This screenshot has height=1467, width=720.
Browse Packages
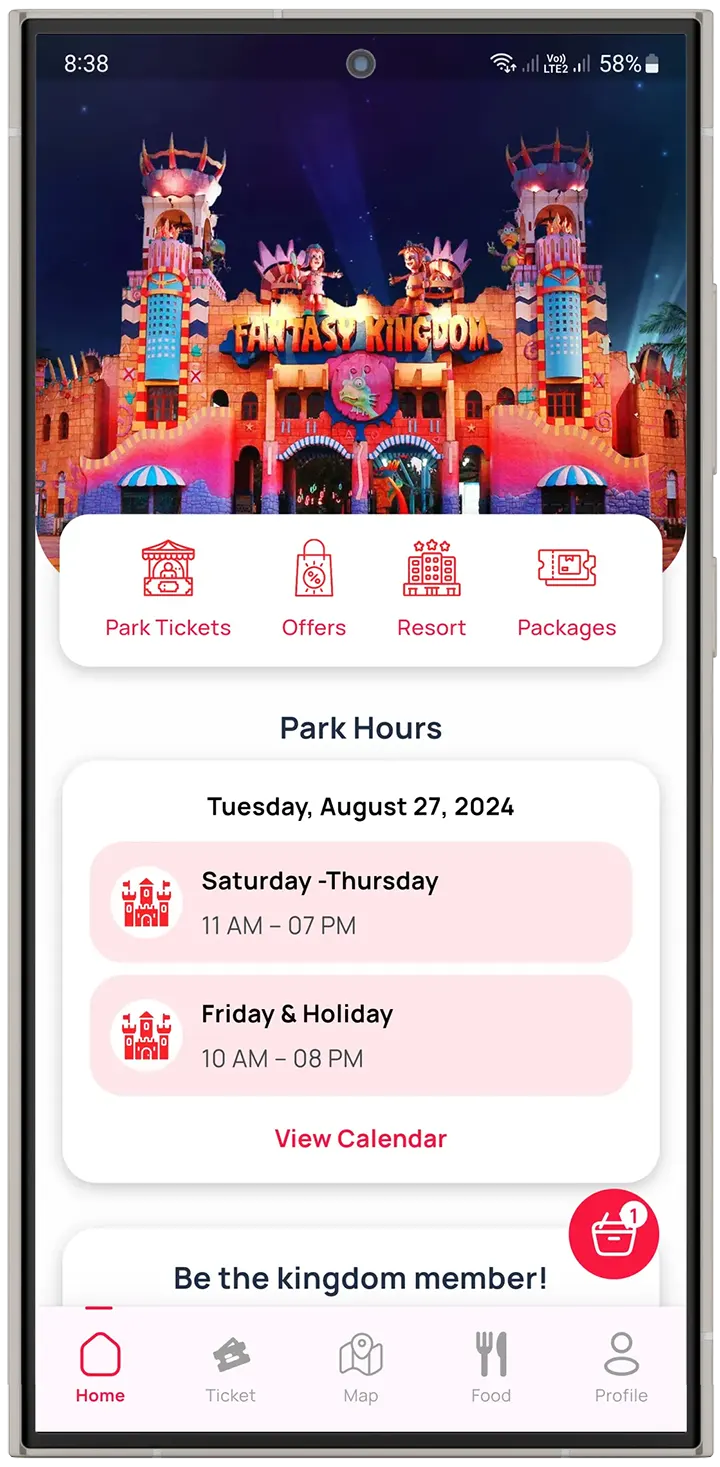click(x=567, y=589)
